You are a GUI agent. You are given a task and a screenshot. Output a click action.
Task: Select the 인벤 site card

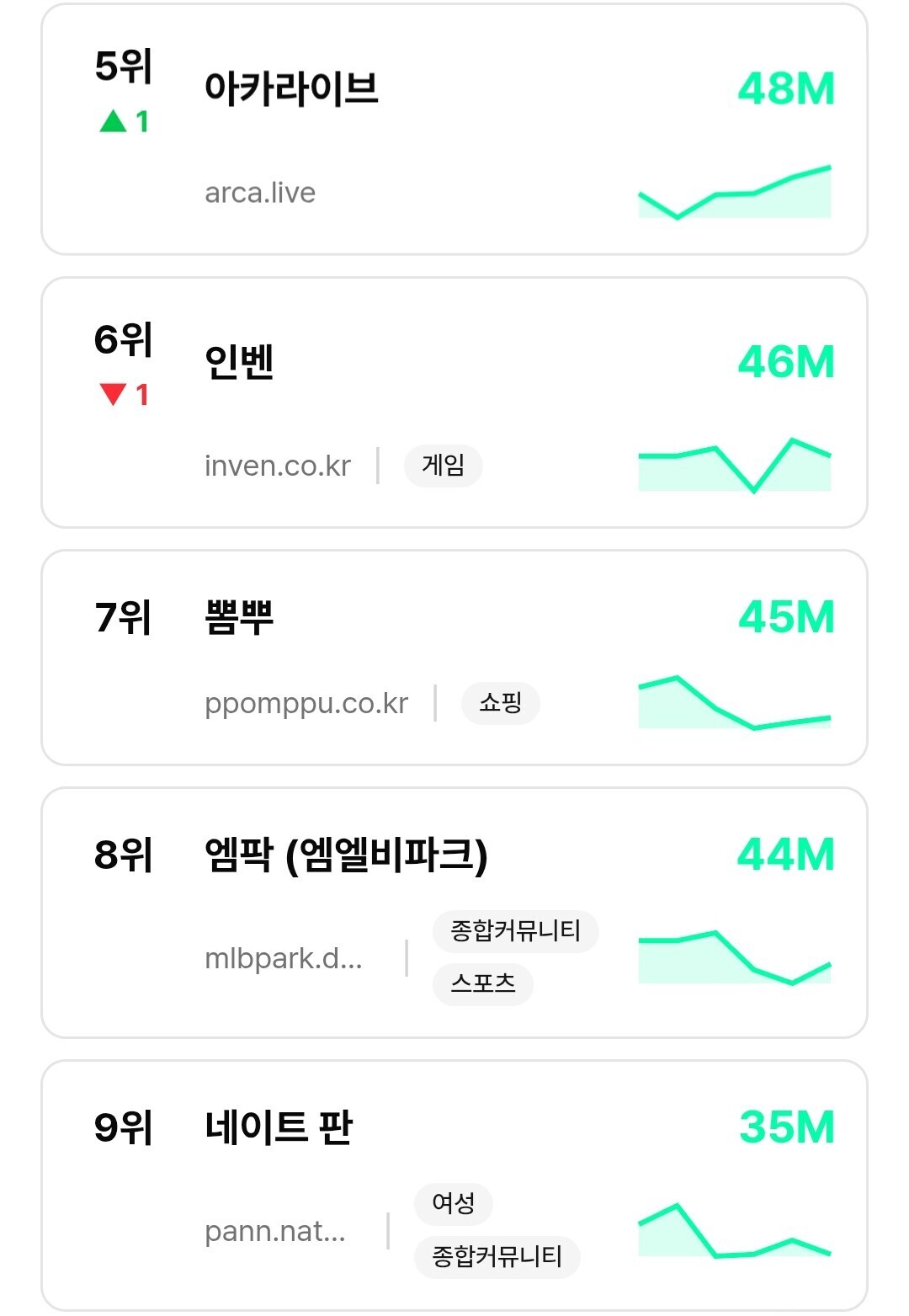coord(454,402)
